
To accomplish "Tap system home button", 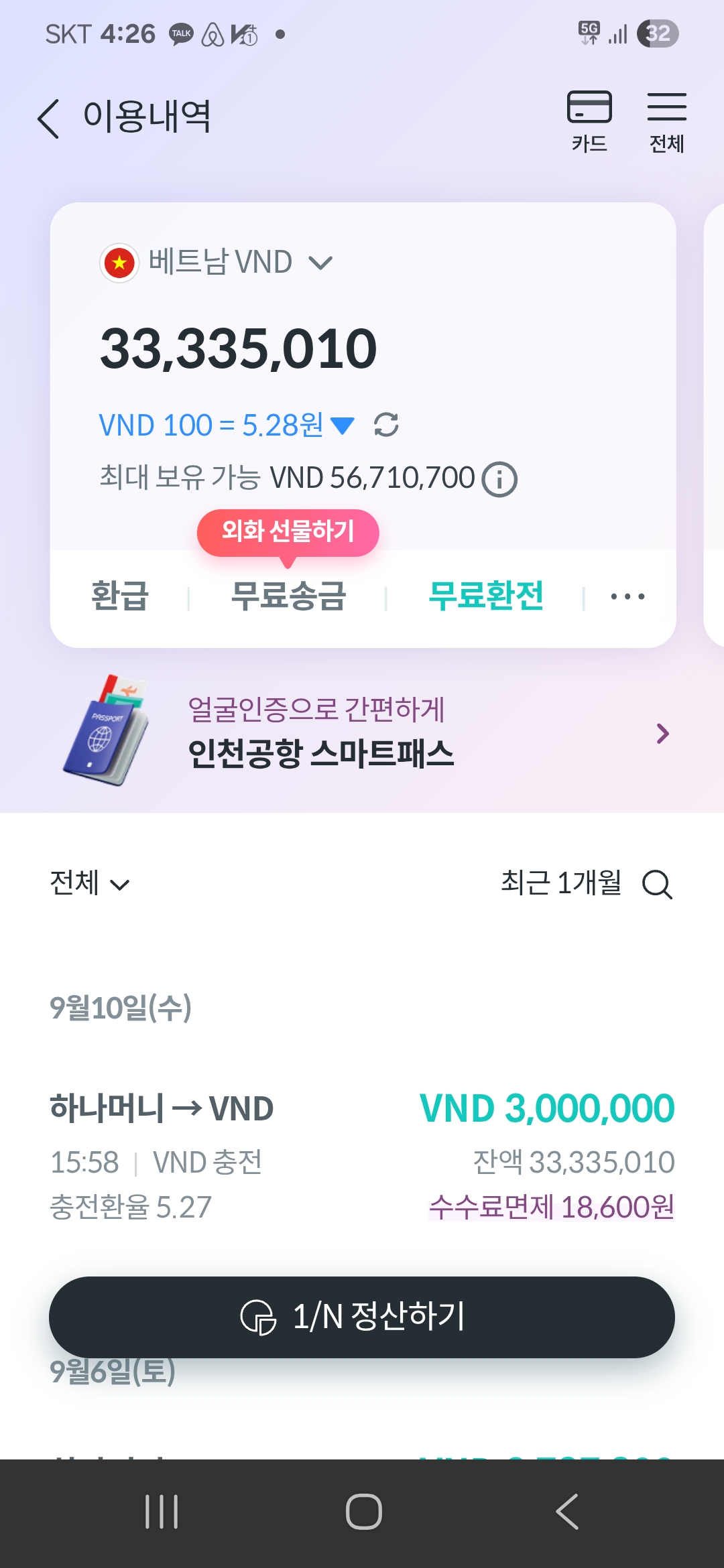I will [x=363, y=1512].
